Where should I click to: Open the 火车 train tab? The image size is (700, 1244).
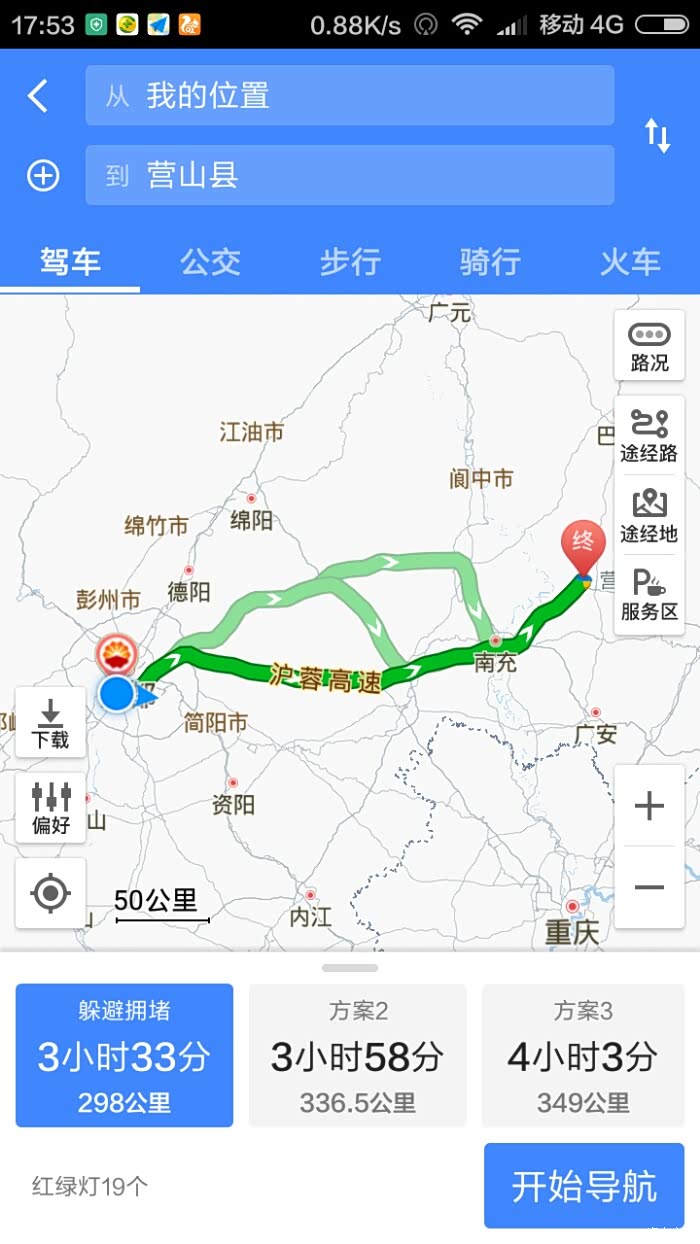[x=630, y=262]
